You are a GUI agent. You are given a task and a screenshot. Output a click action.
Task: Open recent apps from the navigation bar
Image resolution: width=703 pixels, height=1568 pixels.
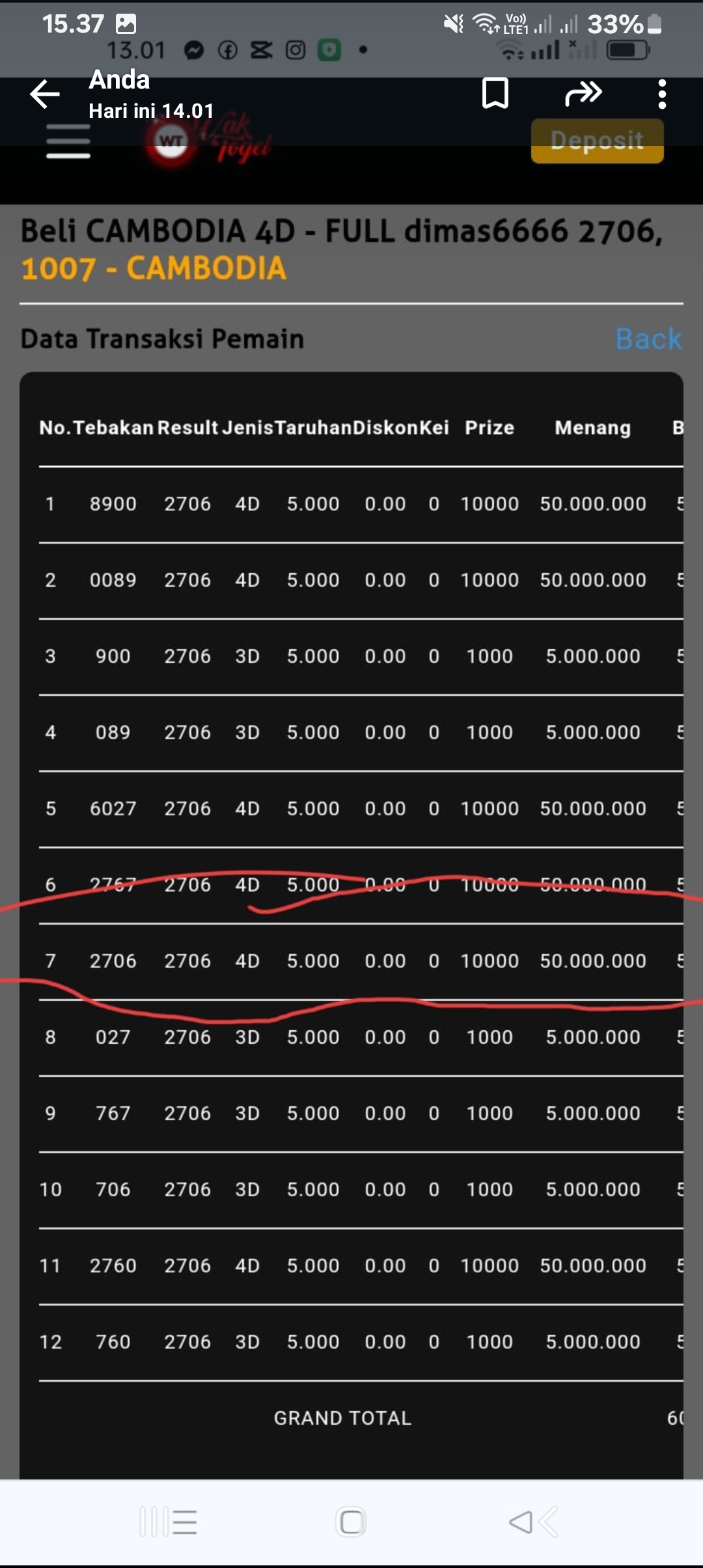click(x=169, y=1522)
